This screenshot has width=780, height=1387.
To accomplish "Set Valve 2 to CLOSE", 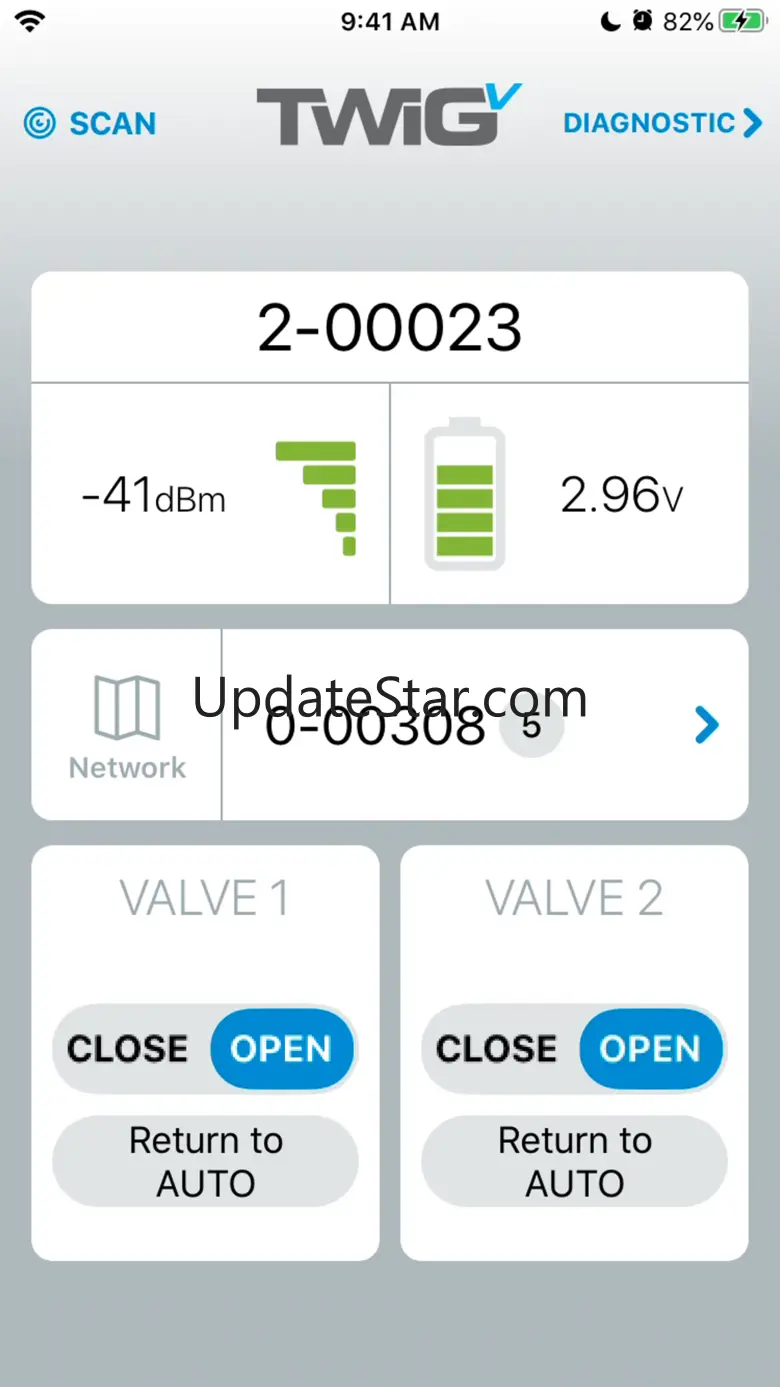I will point(497,1048).
